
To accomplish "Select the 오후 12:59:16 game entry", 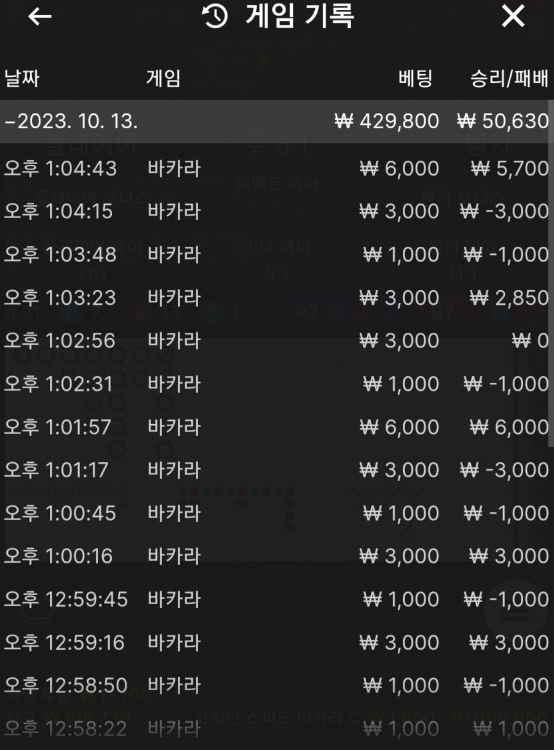I will (x=275, y=642).
